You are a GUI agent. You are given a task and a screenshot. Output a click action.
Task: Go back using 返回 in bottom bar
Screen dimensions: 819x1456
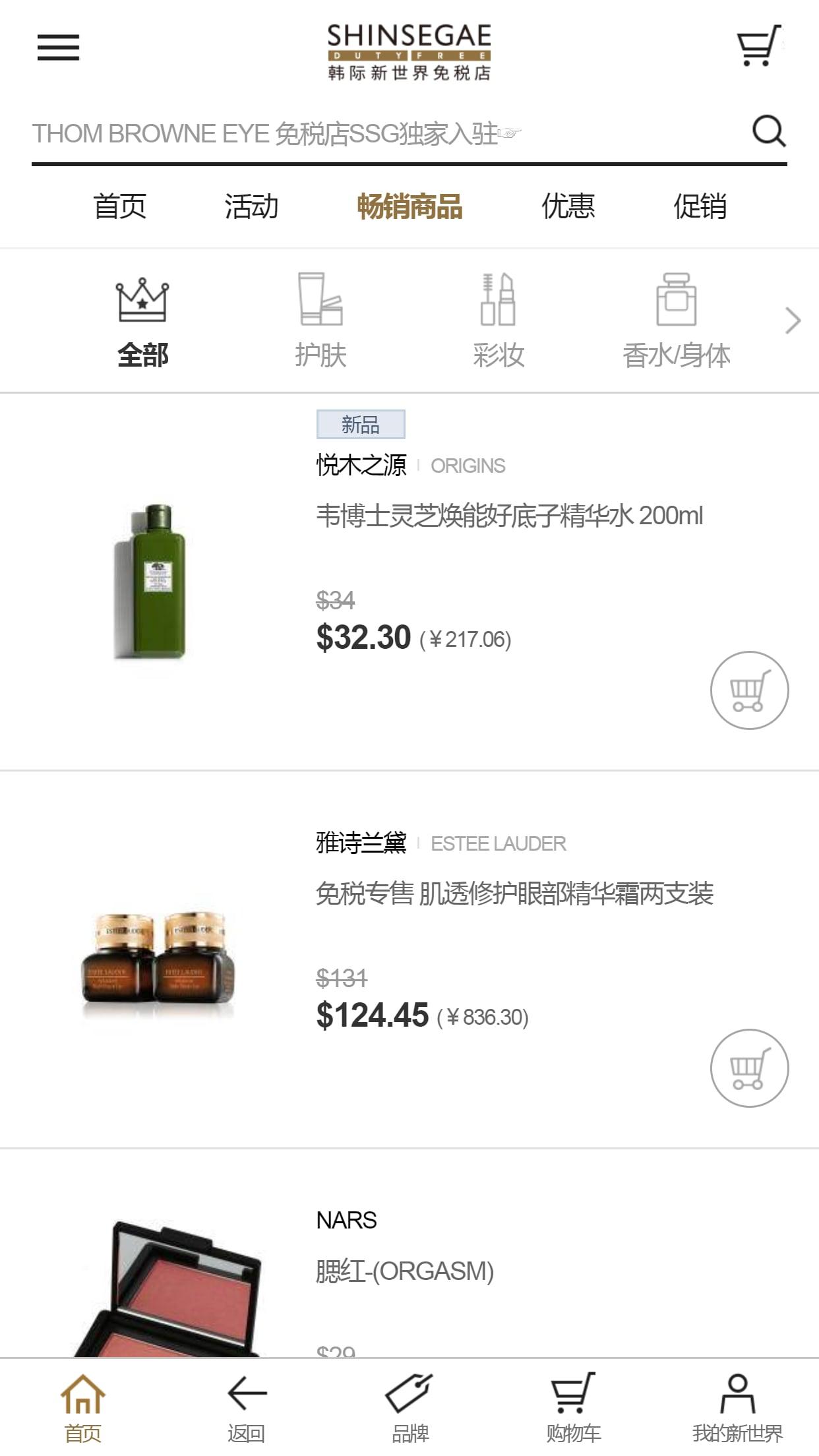(x=247, y=1406)
